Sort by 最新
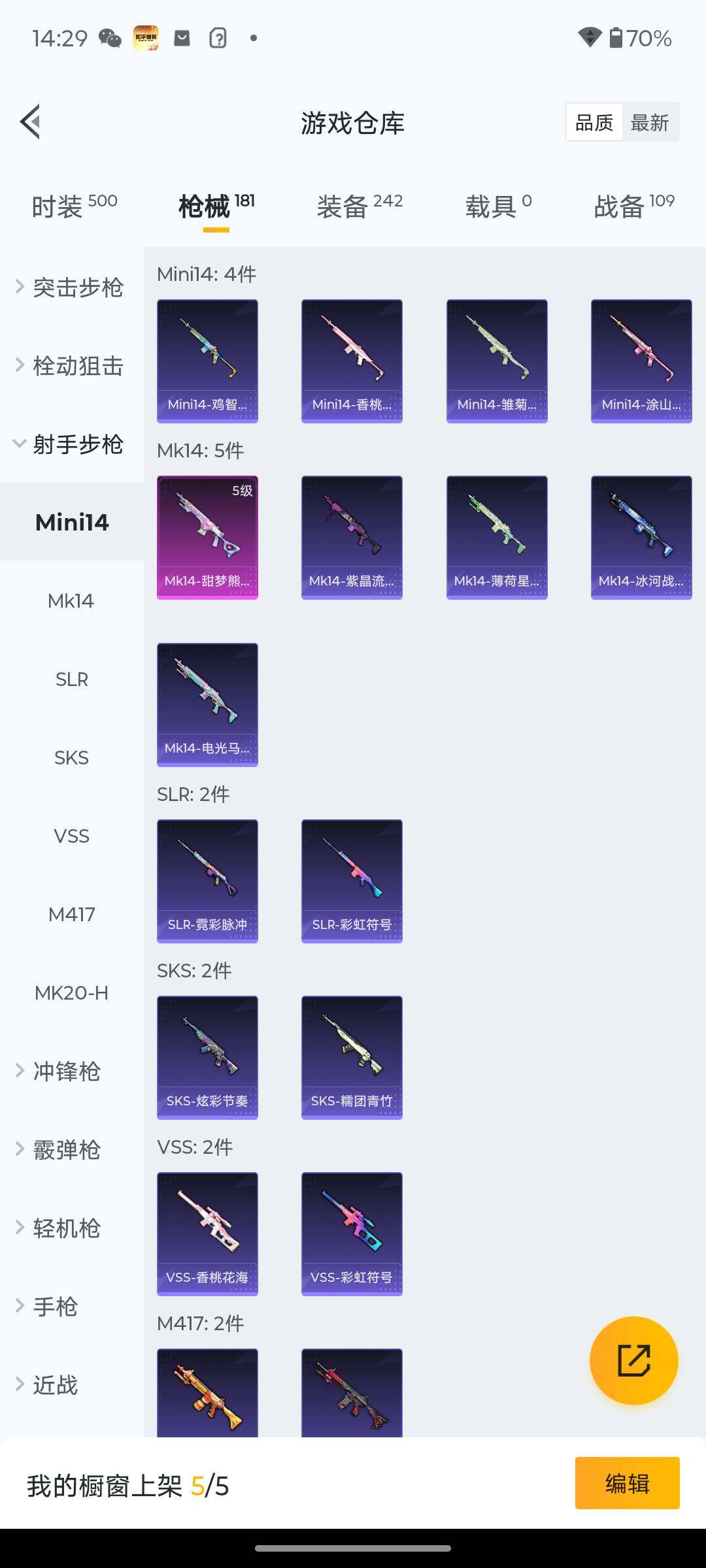 [649, 122]
